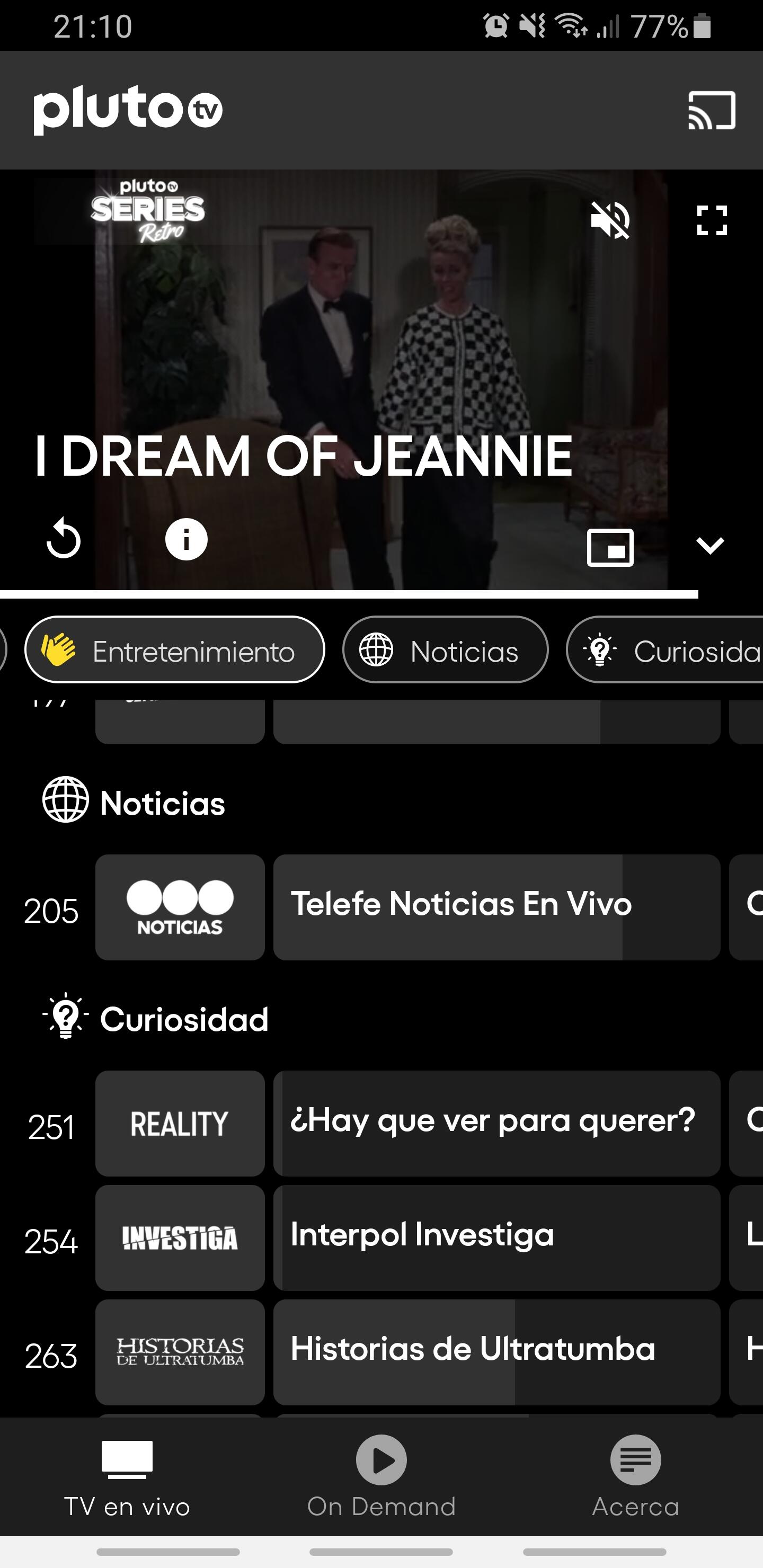Select the Noticias category chip
Image resolution: width=763 pixels, height=1568 pixels.
coord(445,650)
